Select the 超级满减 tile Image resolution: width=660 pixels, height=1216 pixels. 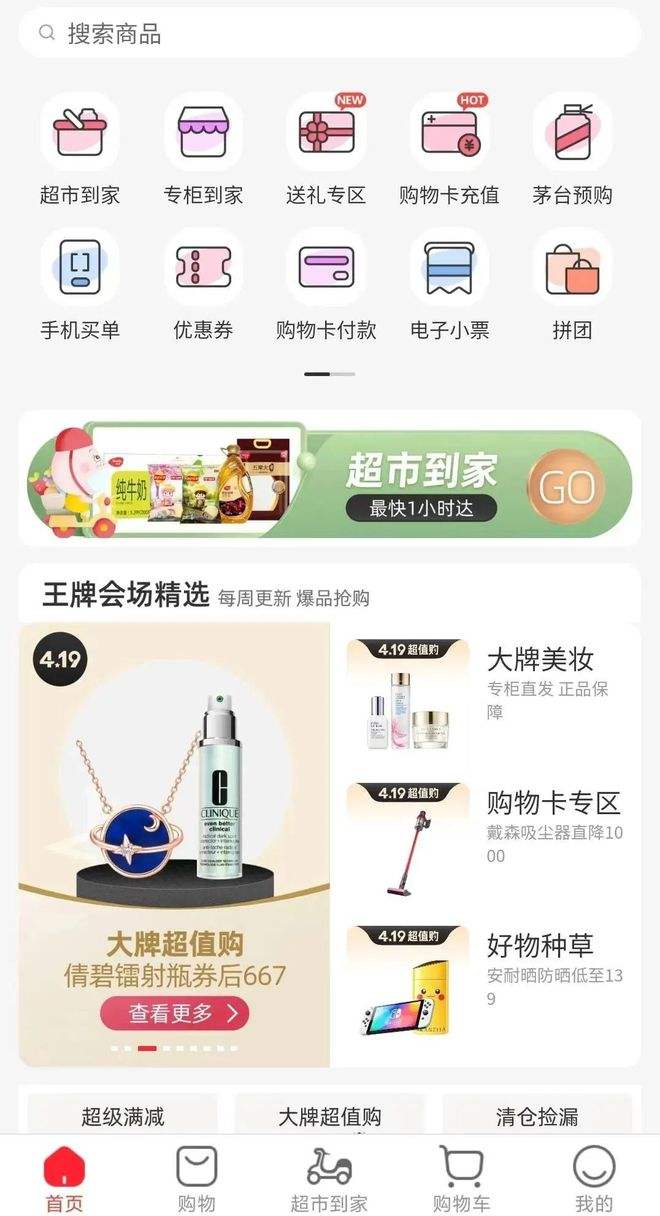coord(123,1115)
